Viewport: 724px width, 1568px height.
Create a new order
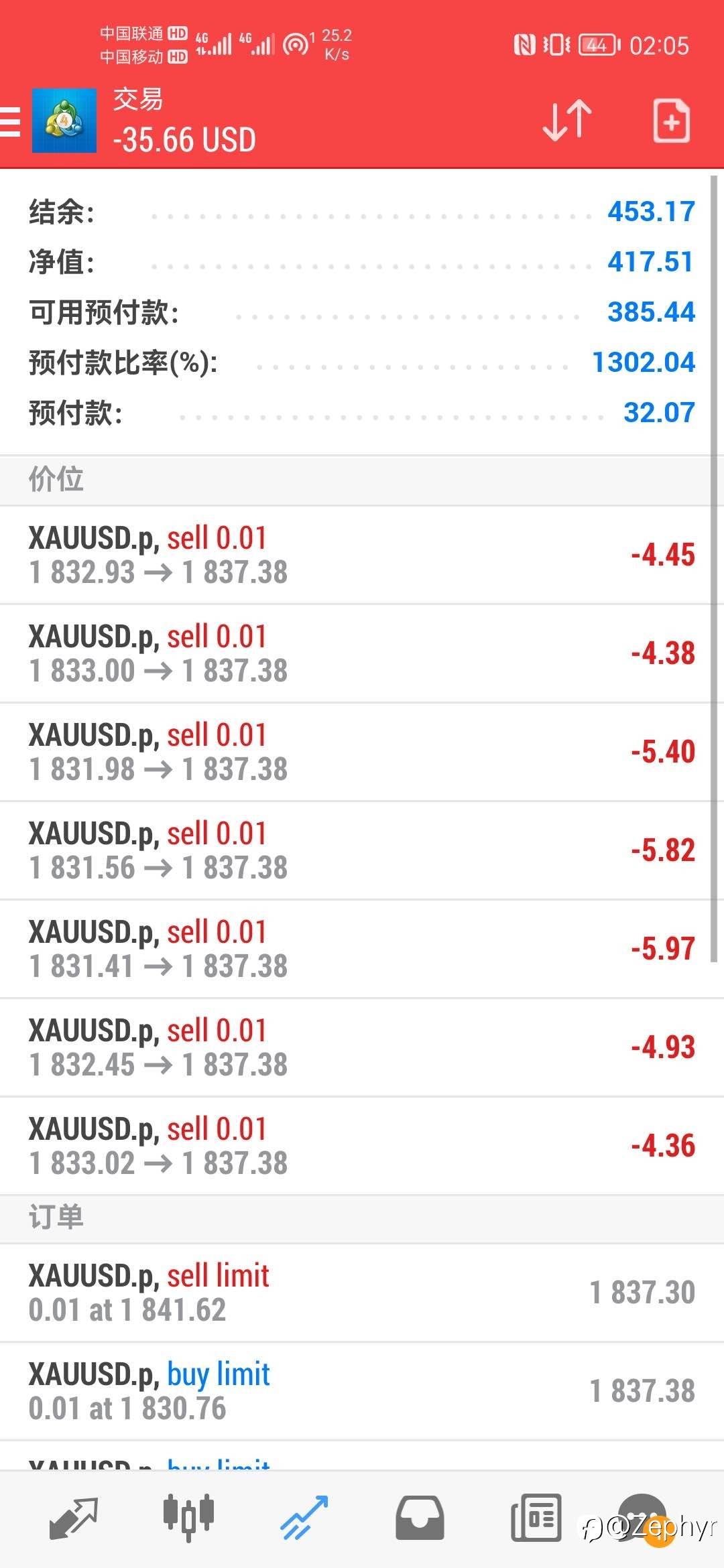click(x=671, y=121)
